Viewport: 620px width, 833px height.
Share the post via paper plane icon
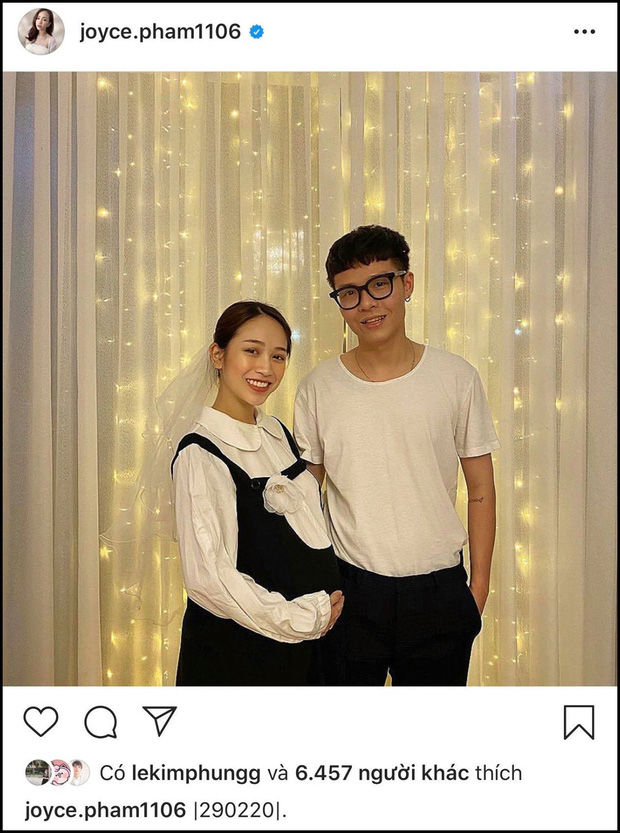tap(159, 720)
